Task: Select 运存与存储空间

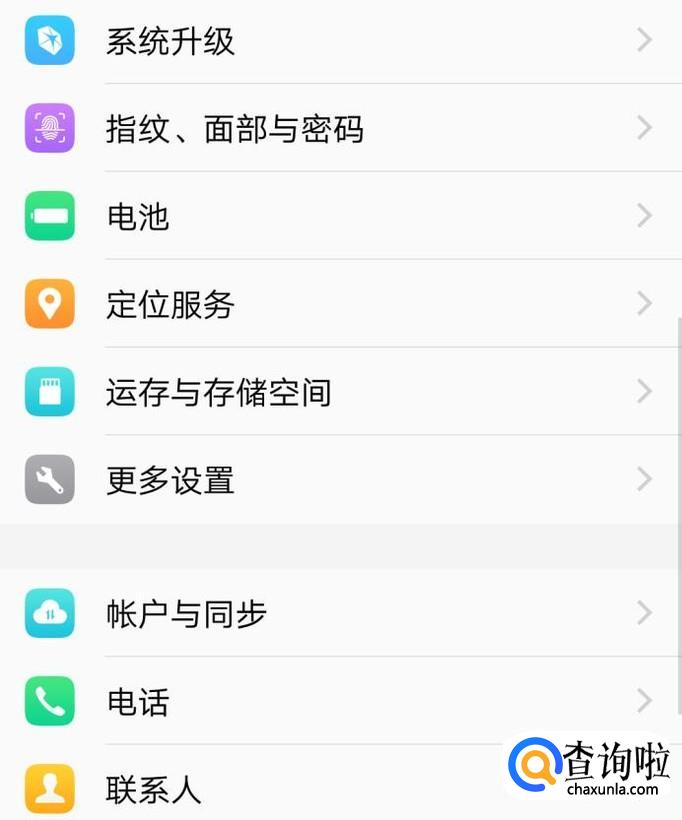Action: 218,392
